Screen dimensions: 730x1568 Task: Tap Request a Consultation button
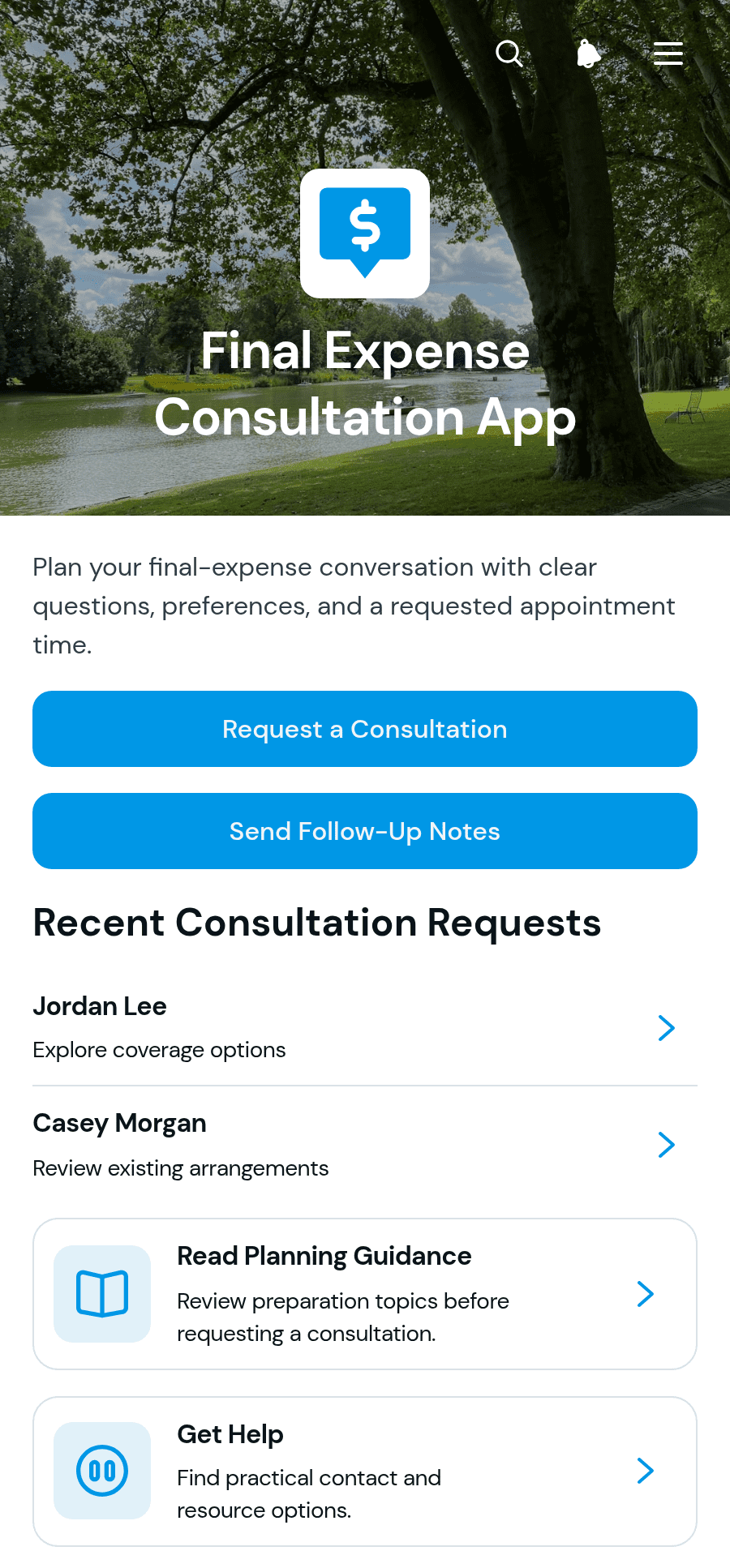(365, 729)
